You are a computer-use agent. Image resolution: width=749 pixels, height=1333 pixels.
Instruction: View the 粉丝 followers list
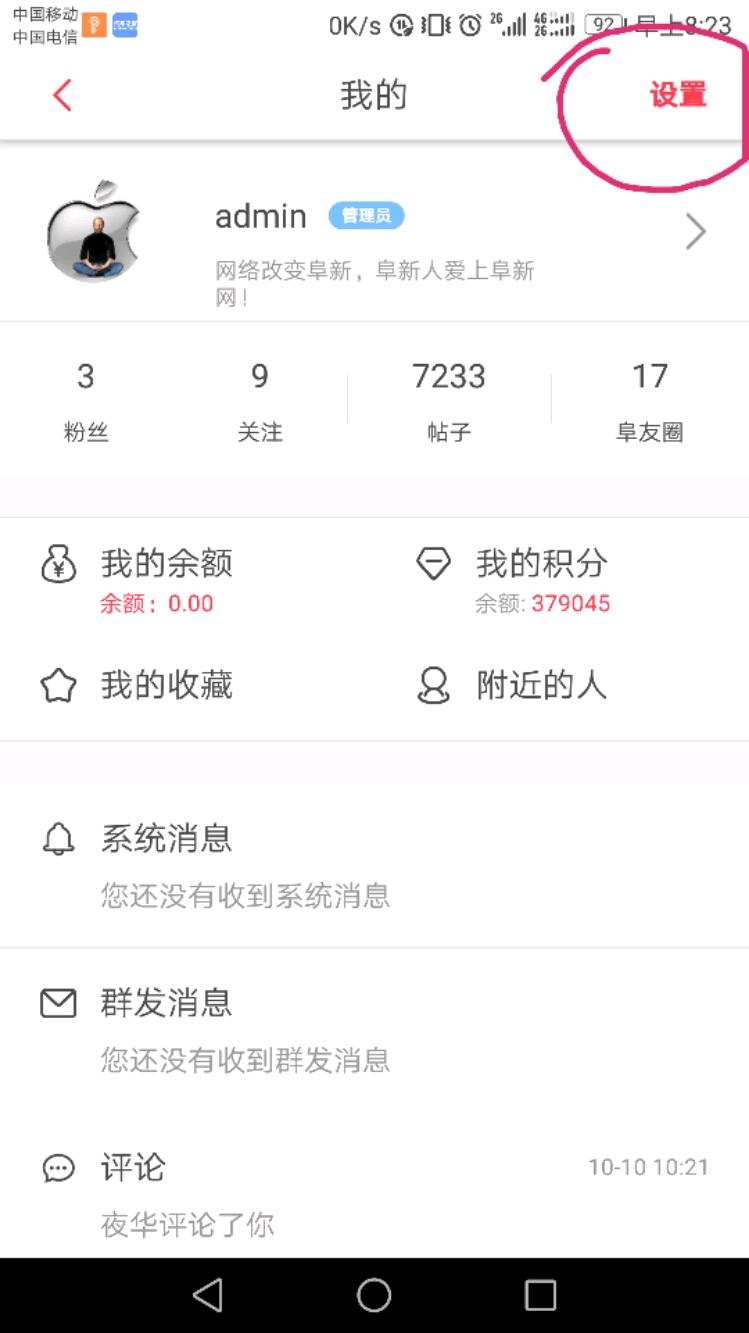86,401
